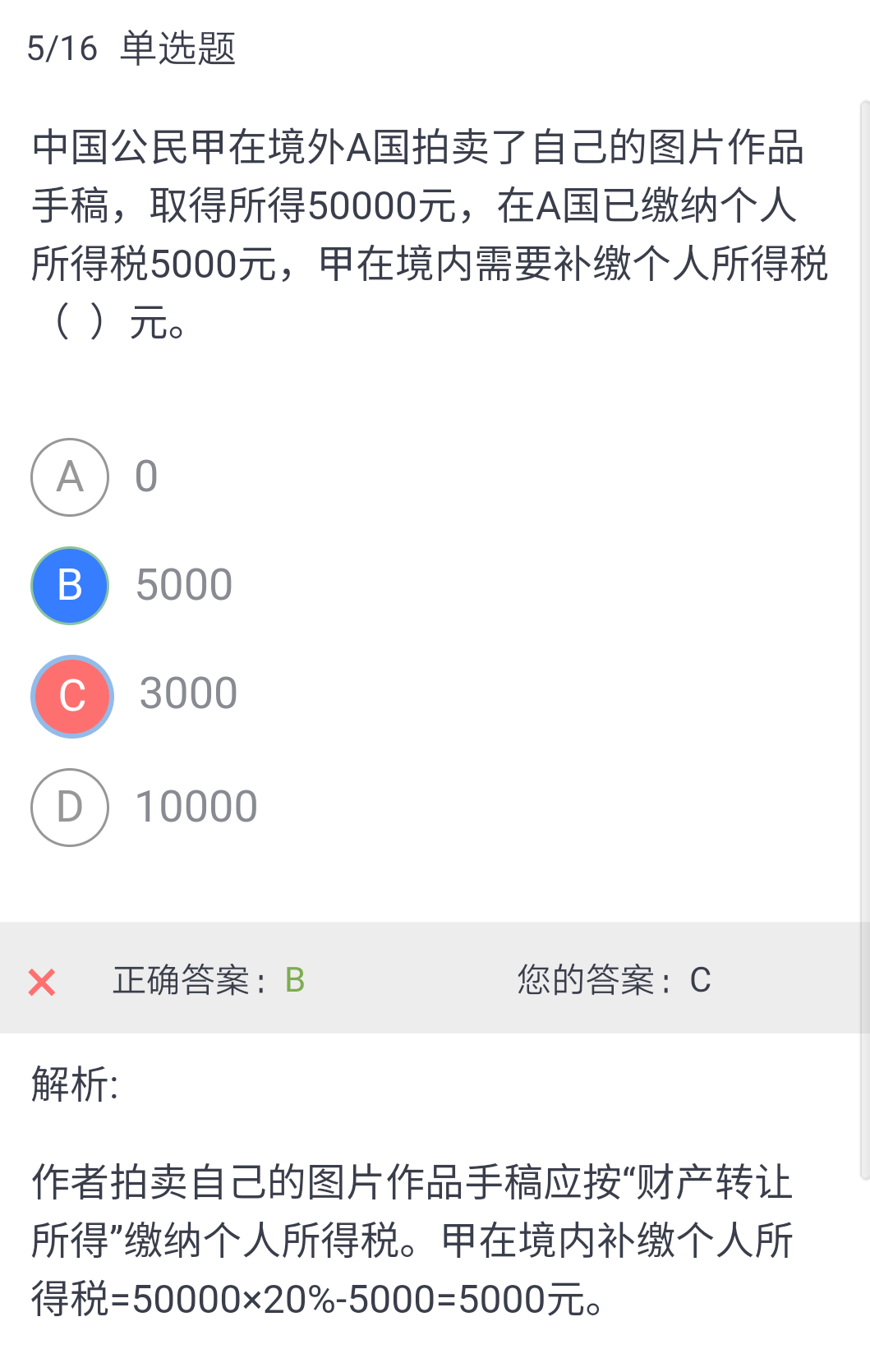This screenshot has width=870, height=1372.
Task: Choose option B with answer 5000
Action: [70, 586]
